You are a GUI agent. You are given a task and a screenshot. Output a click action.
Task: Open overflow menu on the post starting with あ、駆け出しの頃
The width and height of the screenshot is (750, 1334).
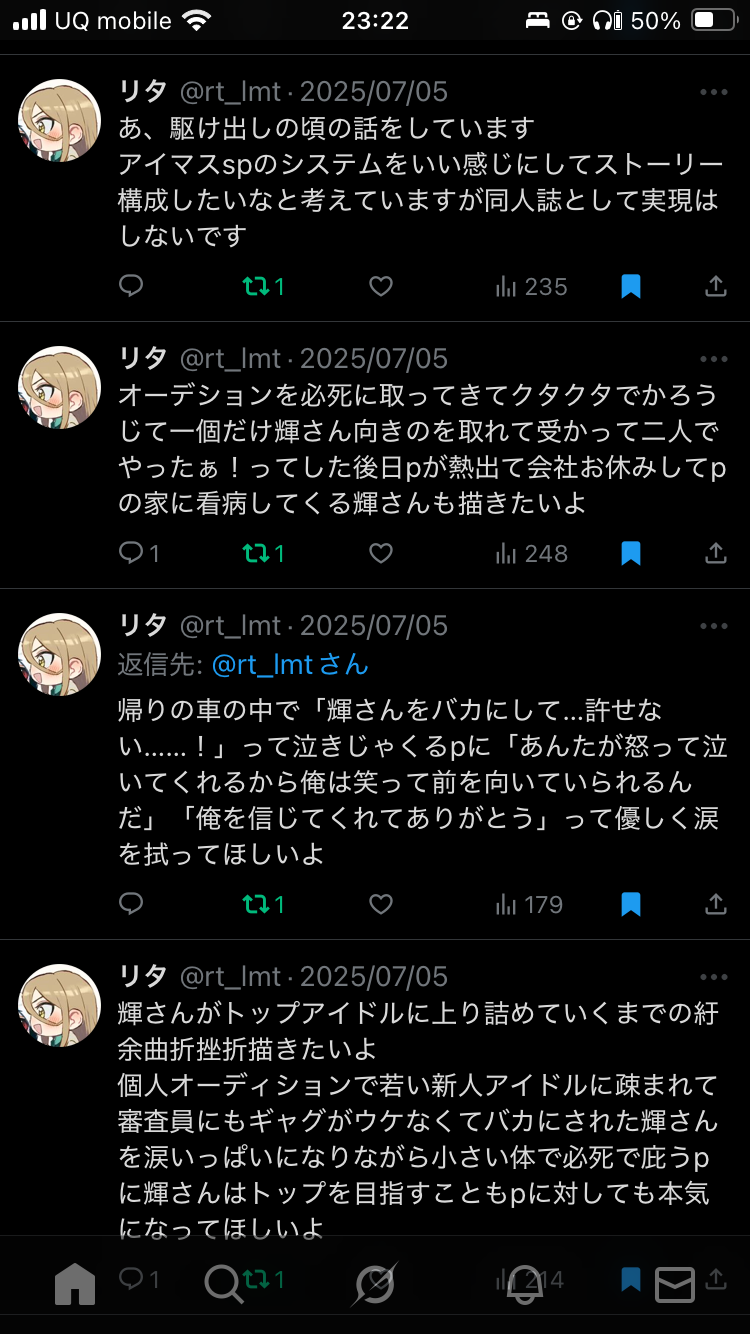[x=714, y=92]
